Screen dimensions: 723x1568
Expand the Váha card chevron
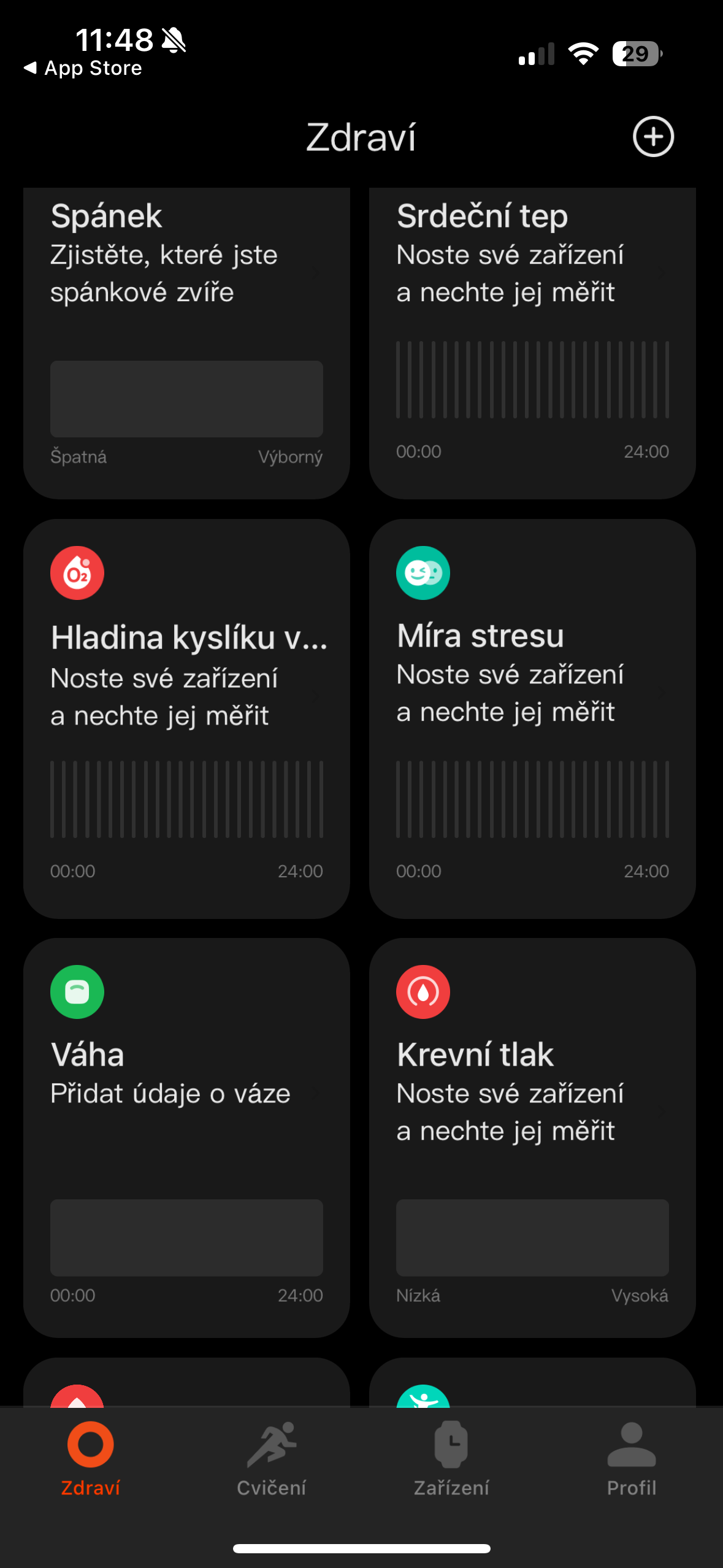pyautogui.click(x=316, y=1093)
